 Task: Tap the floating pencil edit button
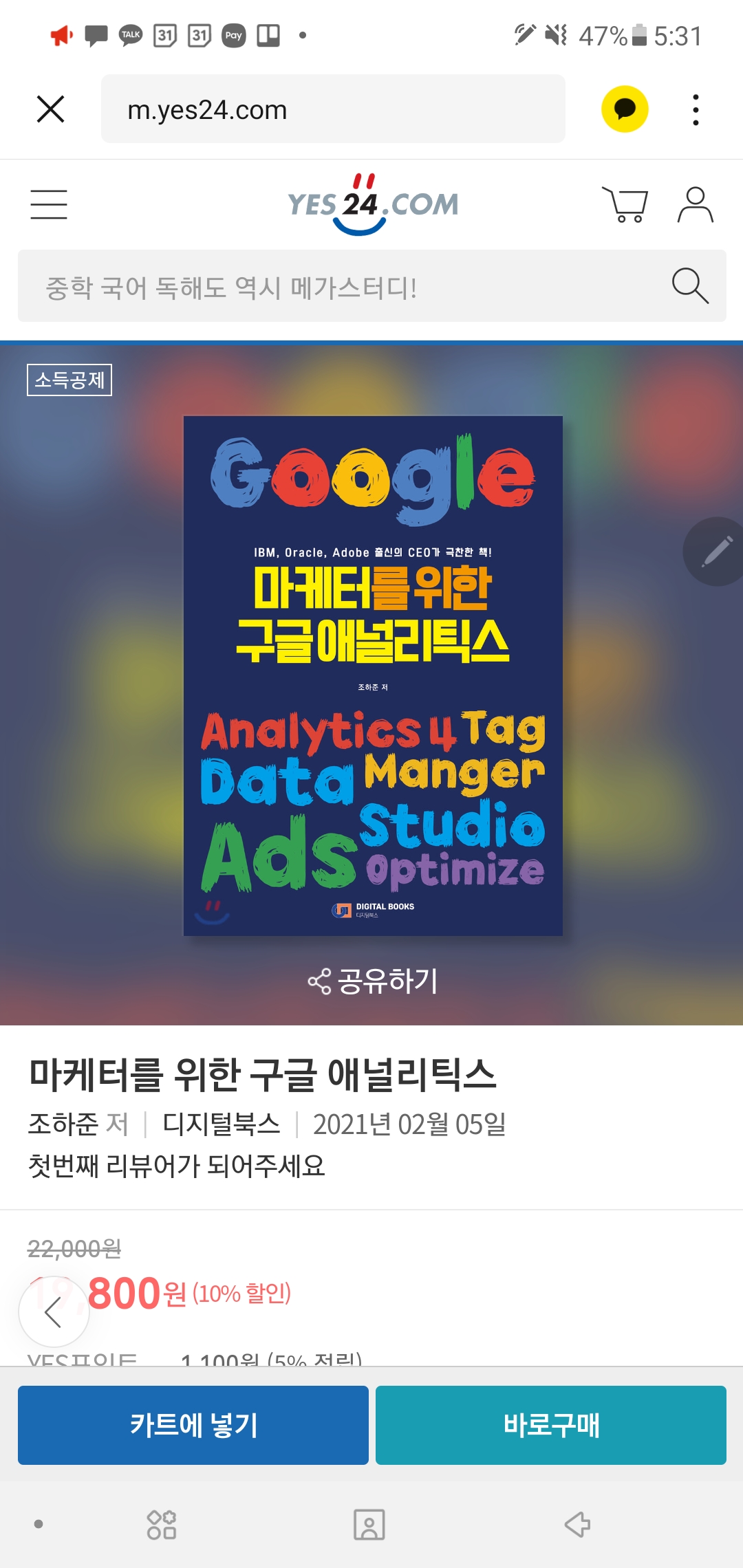(716, 552)
